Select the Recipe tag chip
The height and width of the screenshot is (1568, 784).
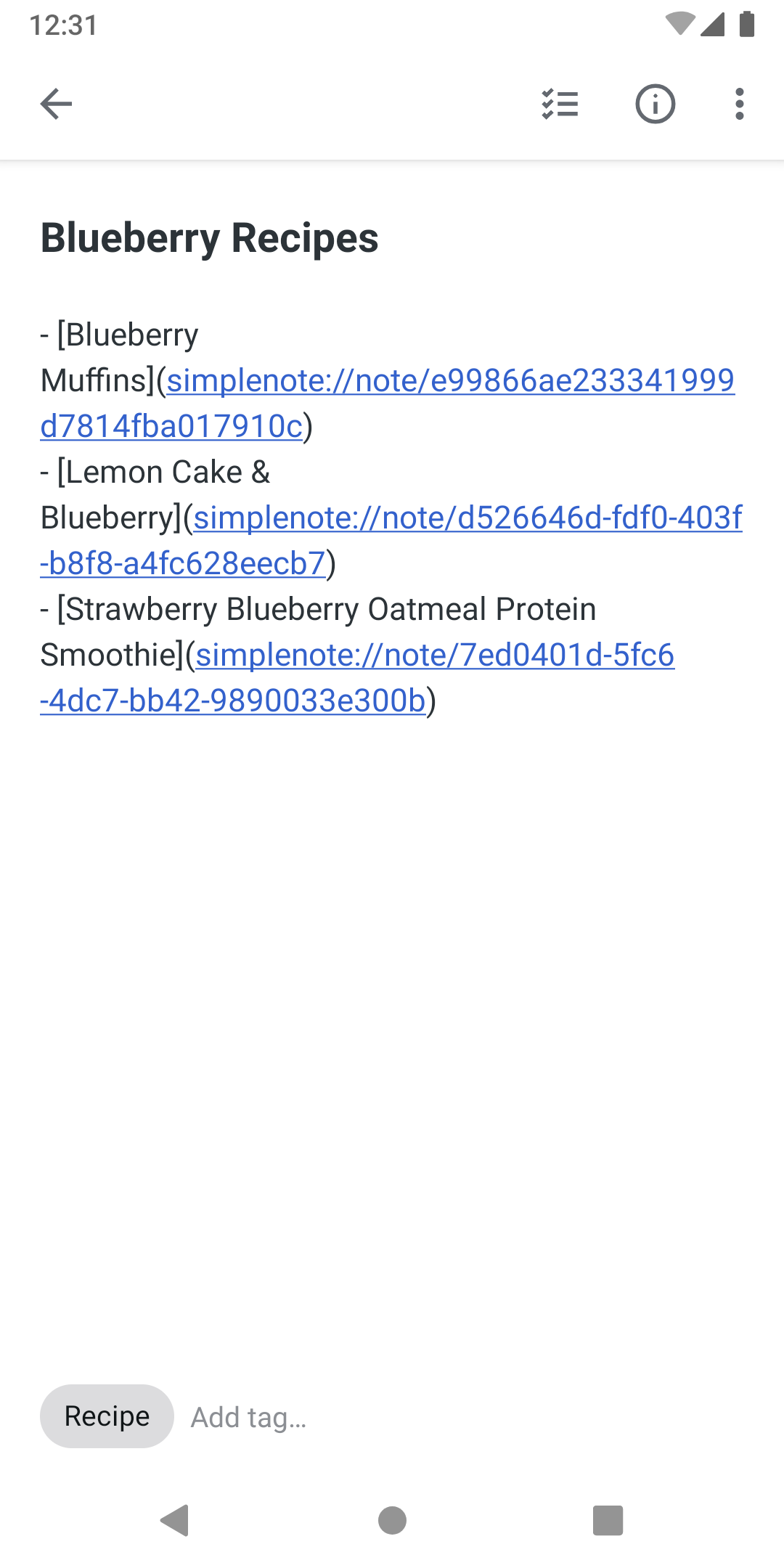tap(107, 1416)
